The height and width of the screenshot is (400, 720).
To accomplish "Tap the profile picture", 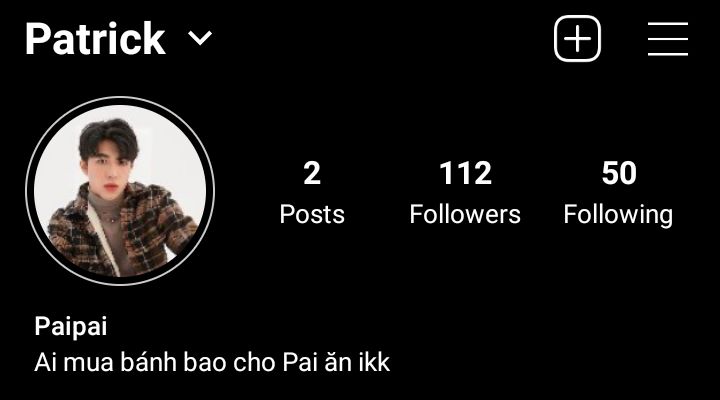I will pyautogui.click(x=120, y=191).
